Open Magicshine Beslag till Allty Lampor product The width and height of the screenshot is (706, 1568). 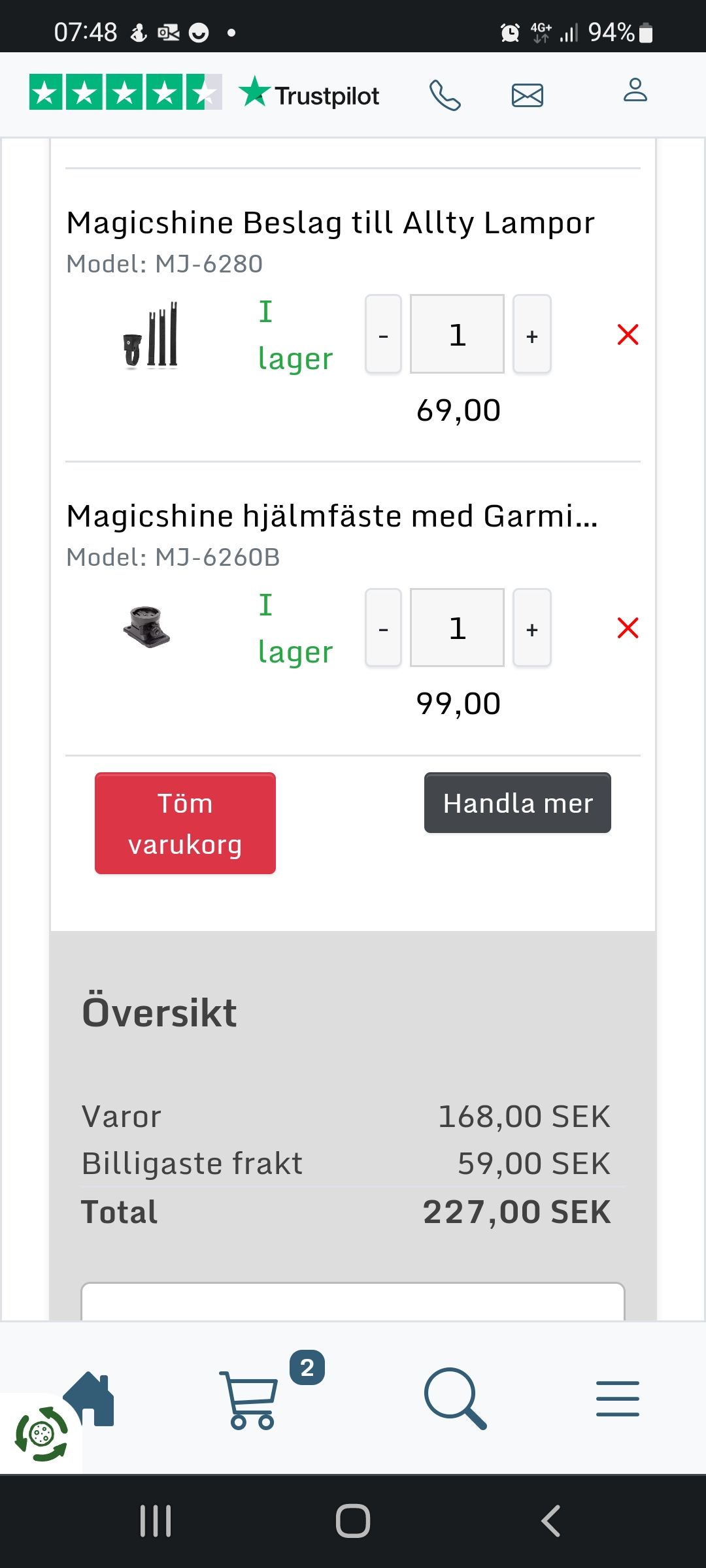pyautogui.click(x=331, y=223)
